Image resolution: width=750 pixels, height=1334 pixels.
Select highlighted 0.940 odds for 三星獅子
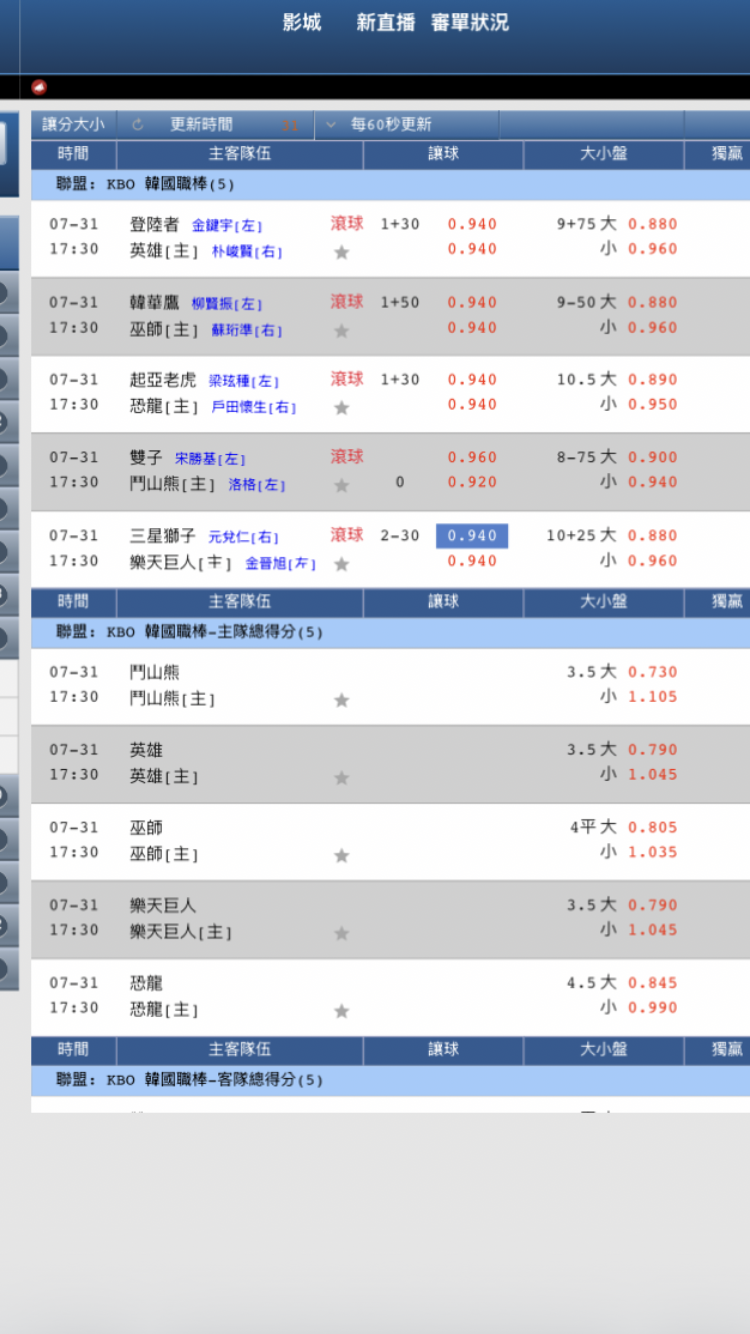pyautogui.click(x=472, y=536)
